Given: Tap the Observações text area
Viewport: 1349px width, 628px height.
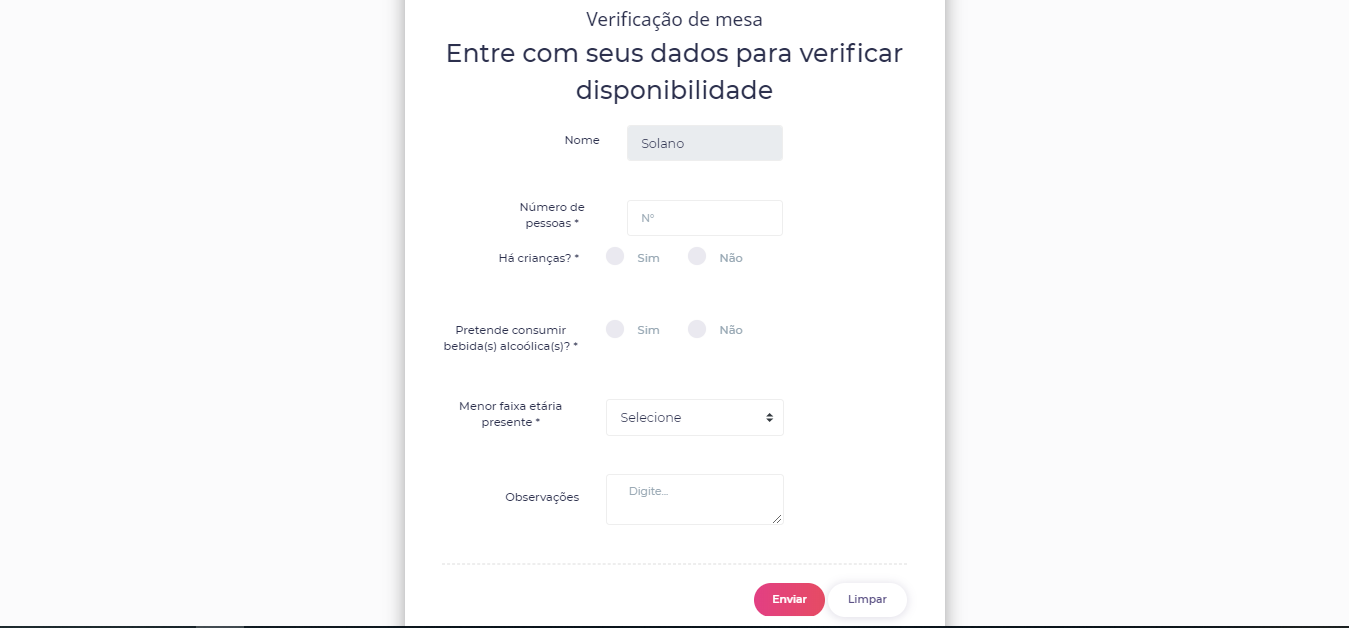Looking at the screenshot, I should pos(694,499).
